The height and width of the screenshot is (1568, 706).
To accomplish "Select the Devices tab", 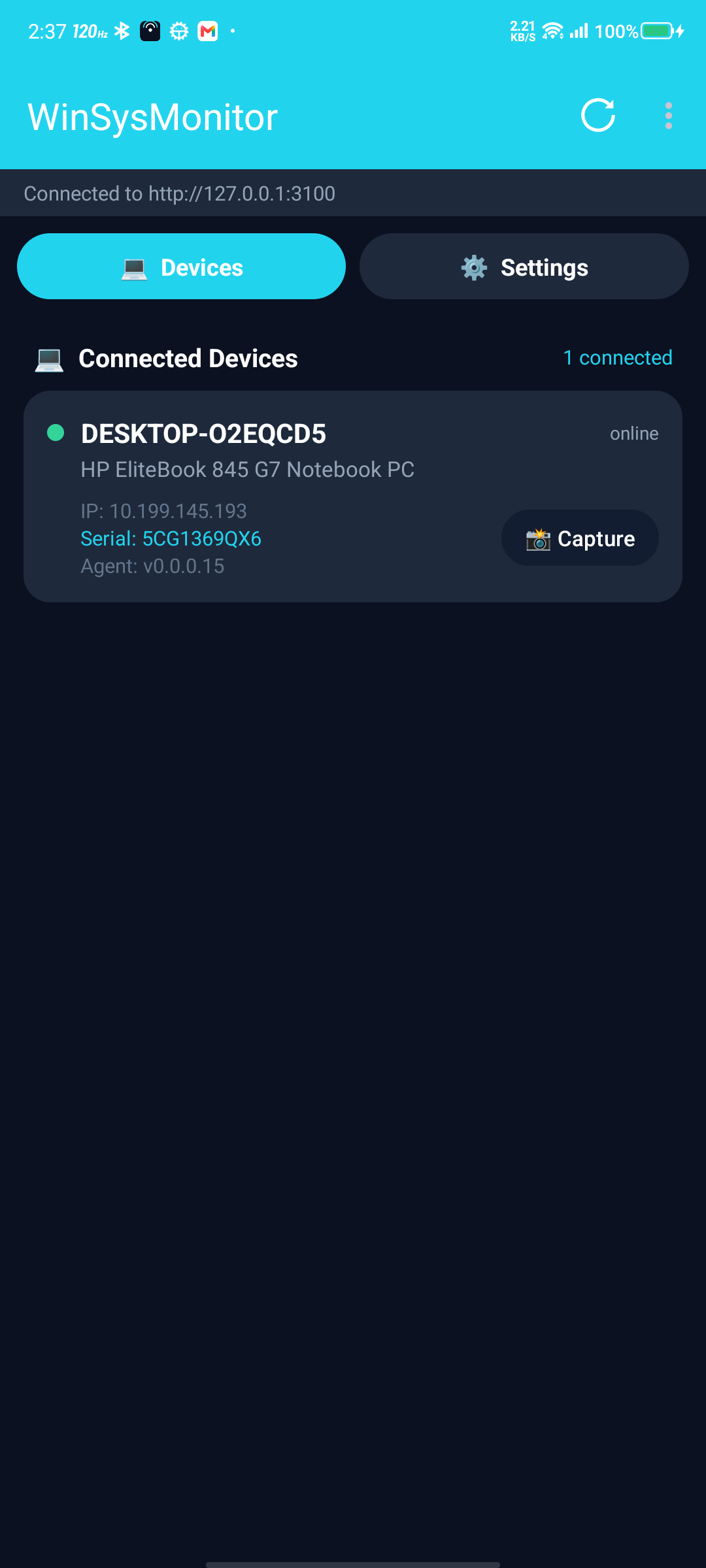I will [181, 267].
